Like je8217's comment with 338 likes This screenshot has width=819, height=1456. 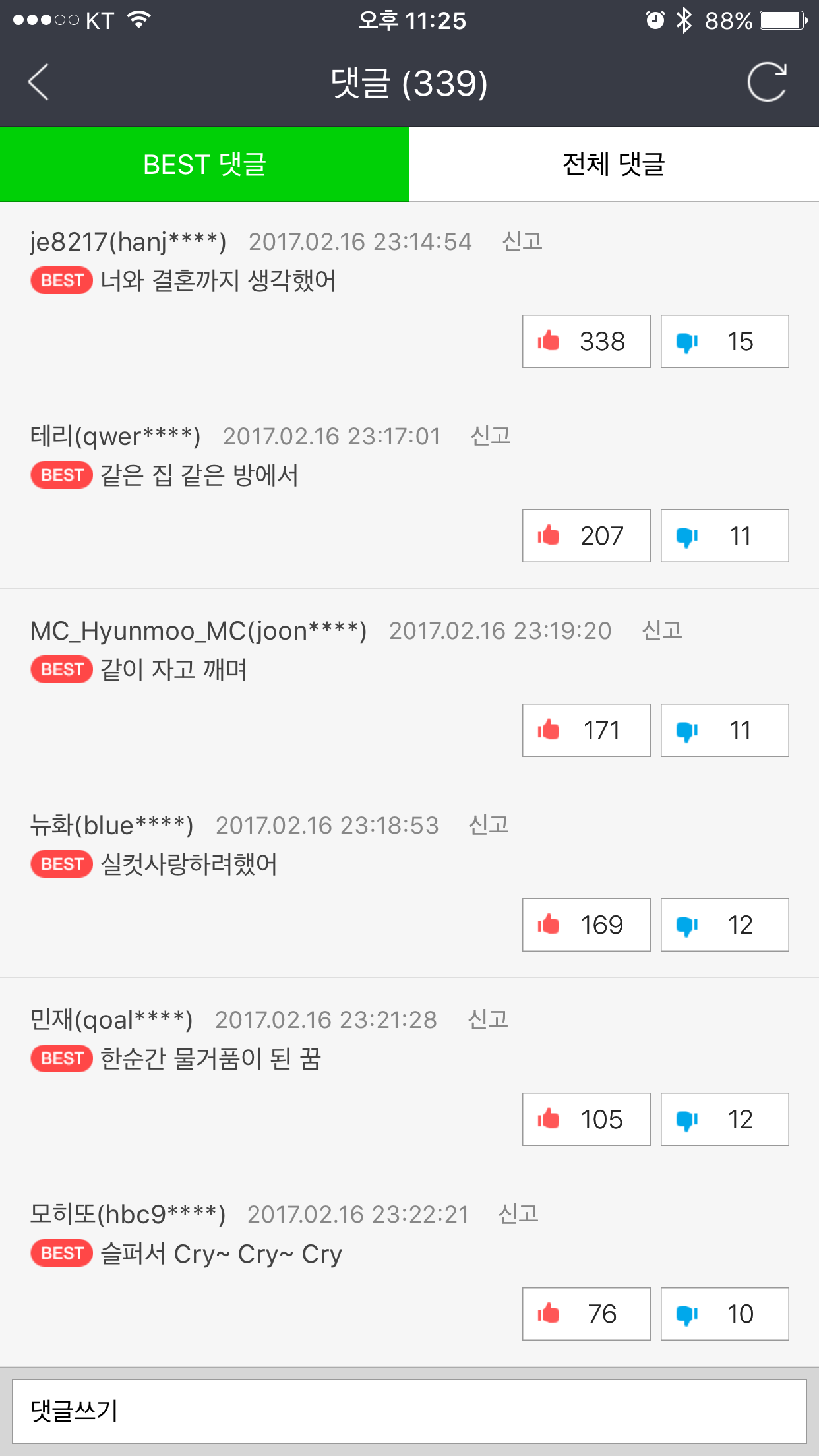pos(586,342)
